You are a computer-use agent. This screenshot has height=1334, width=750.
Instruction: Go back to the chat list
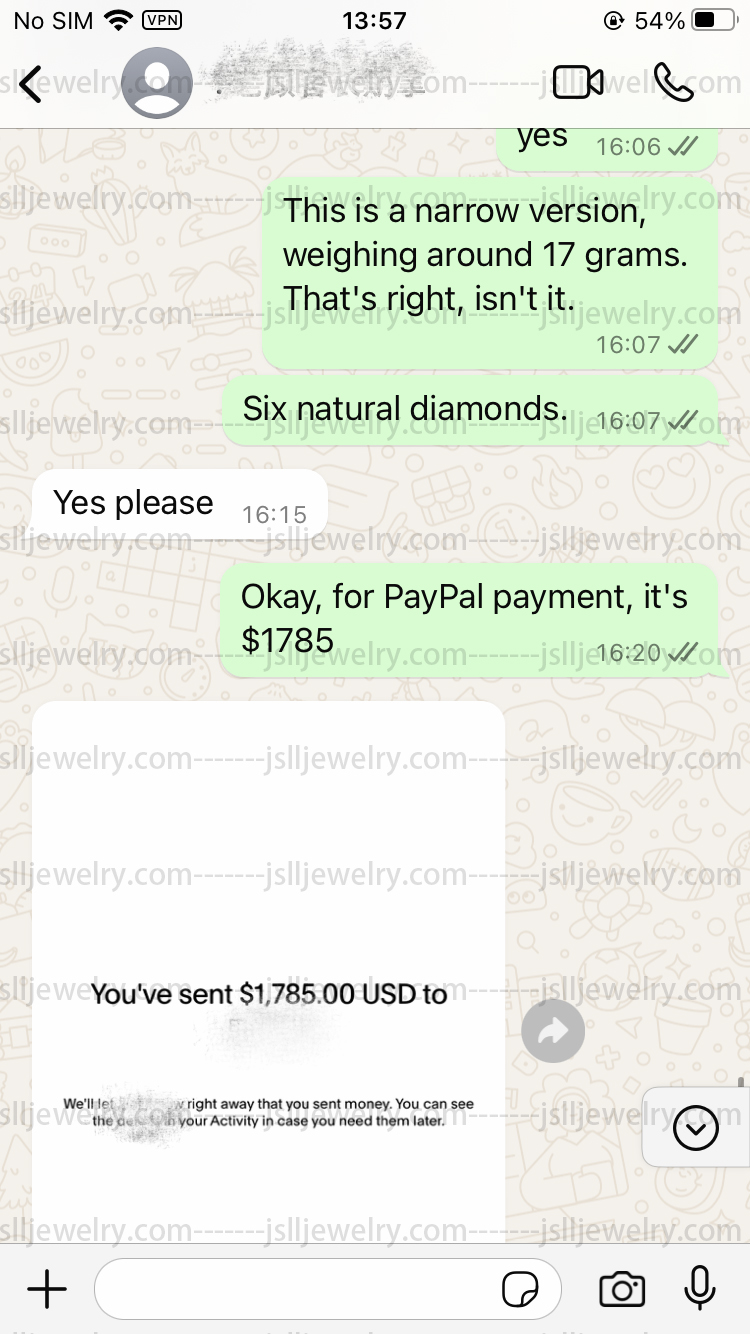(x=32, y=84)
